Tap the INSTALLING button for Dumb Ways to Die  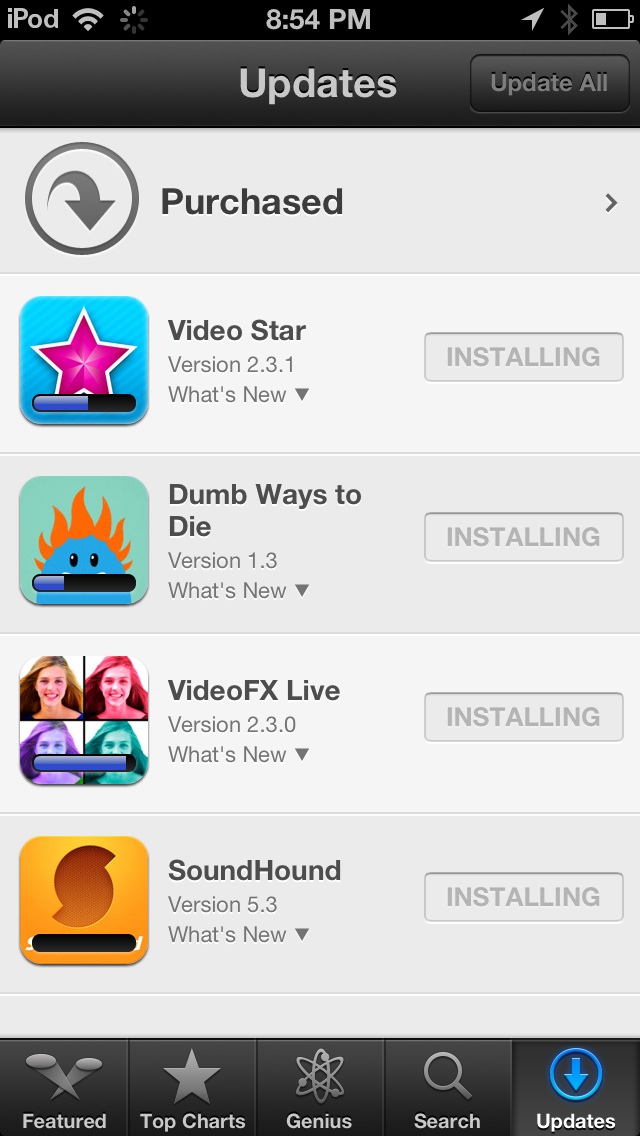[523, 537]
